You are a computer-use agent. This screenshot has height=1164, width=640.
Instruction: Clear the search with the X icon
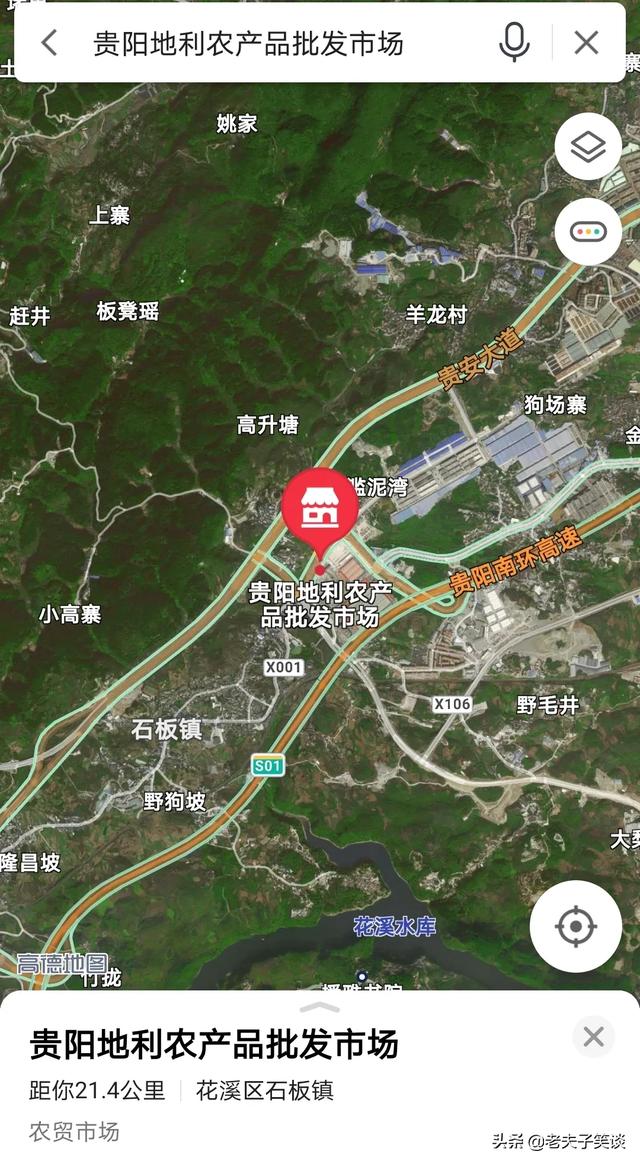(586, 42)
